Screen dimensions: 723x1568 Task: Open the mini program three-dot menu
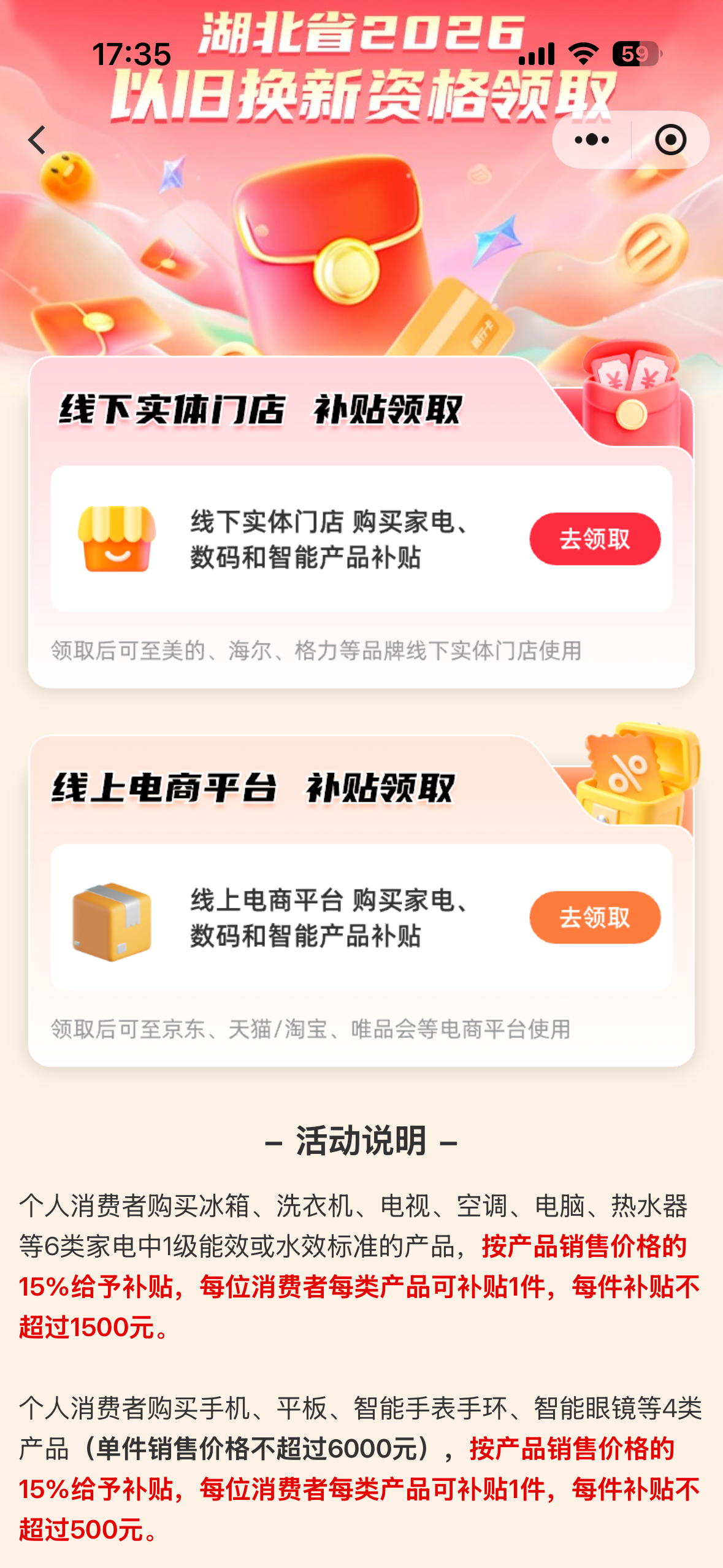(x=591, y=140)
